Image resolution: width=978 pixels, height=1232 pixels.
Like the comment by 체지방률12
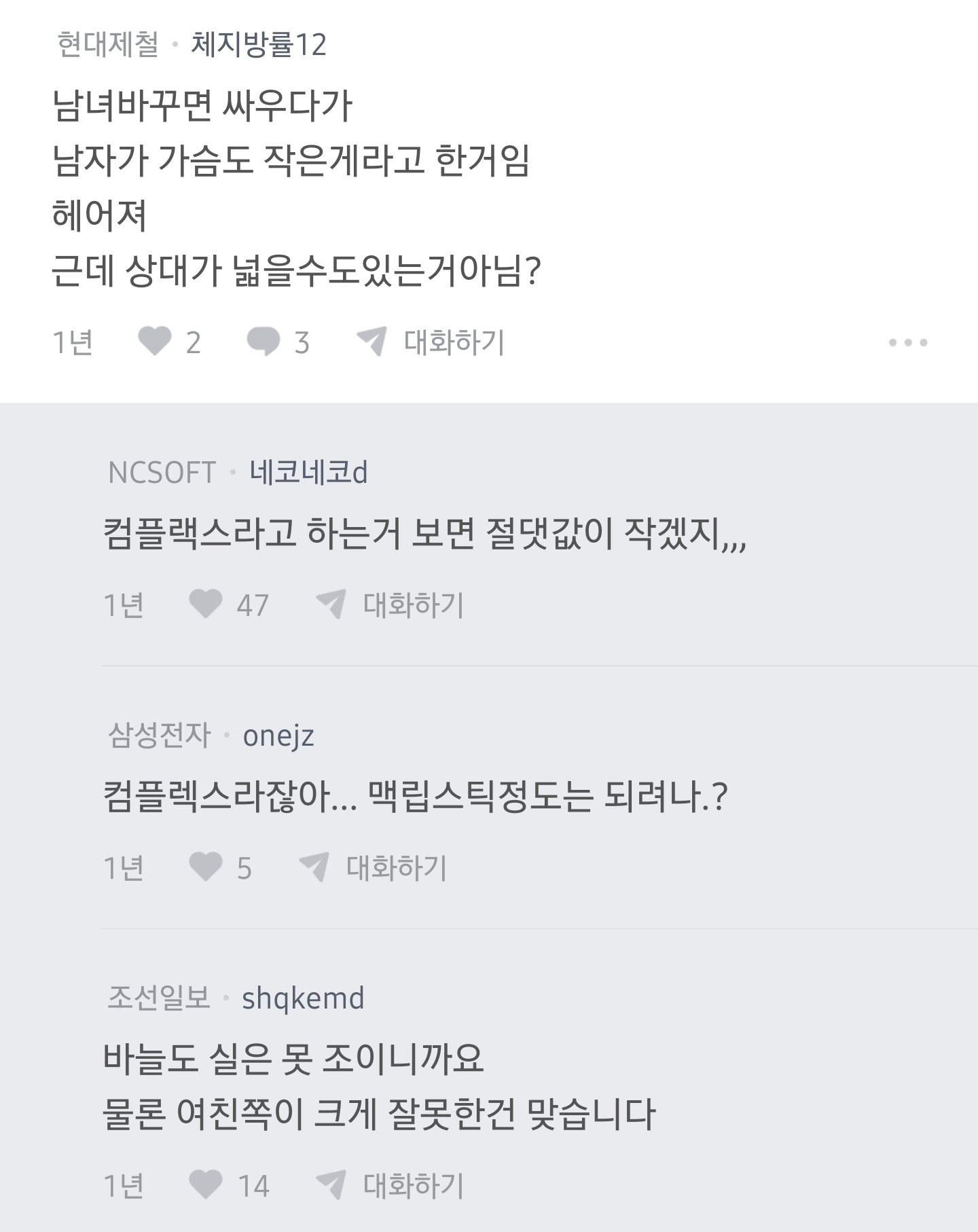coord(155,342)
